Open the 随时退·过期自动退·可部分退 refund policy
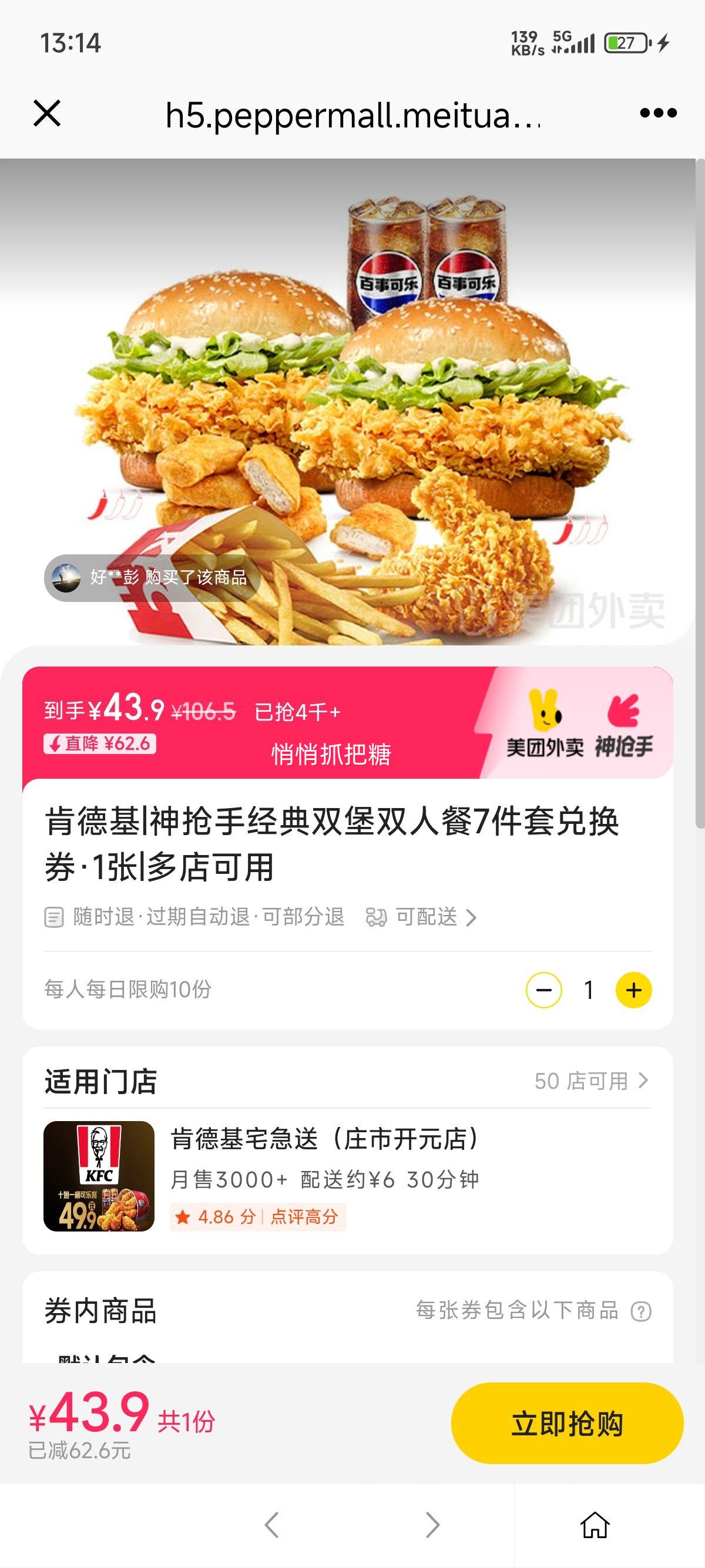 coord(195,917)
